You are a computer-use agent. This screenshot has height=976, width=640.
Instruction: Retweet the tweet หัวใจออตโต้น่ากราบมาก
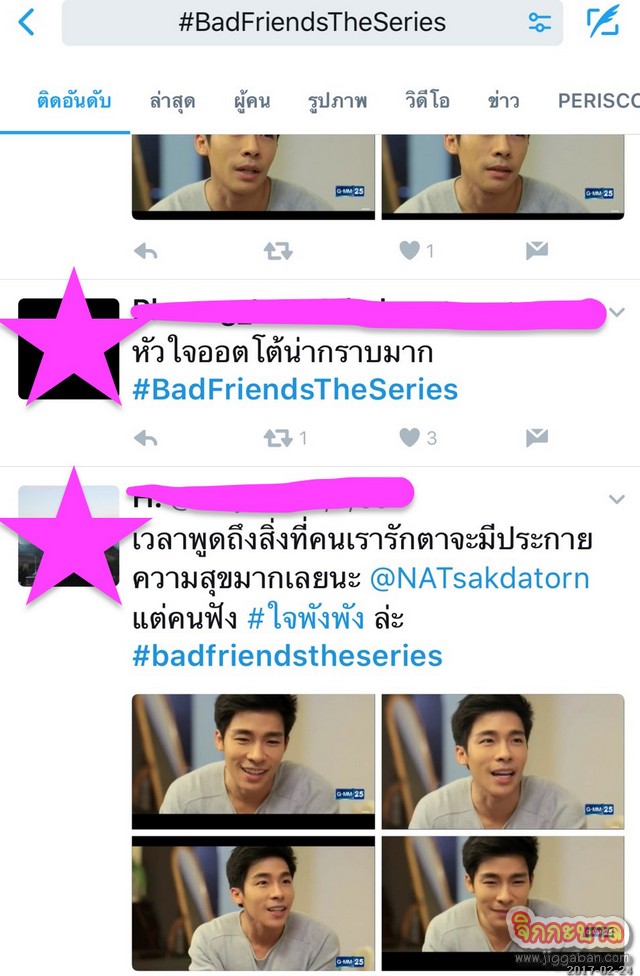pyautogui.click(x=278, y=437)
